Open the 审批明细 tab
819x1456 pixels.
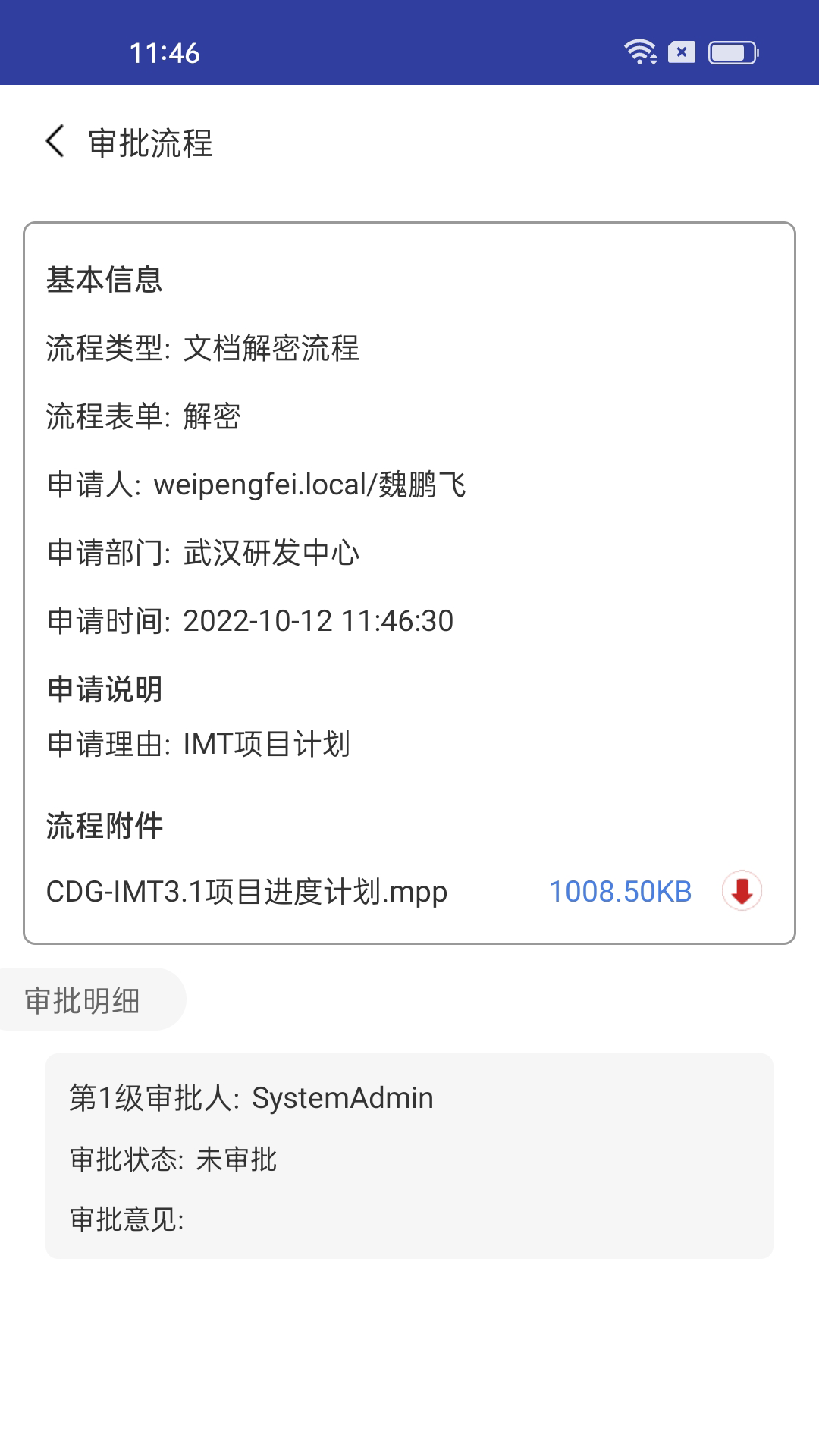(83, 1000)
